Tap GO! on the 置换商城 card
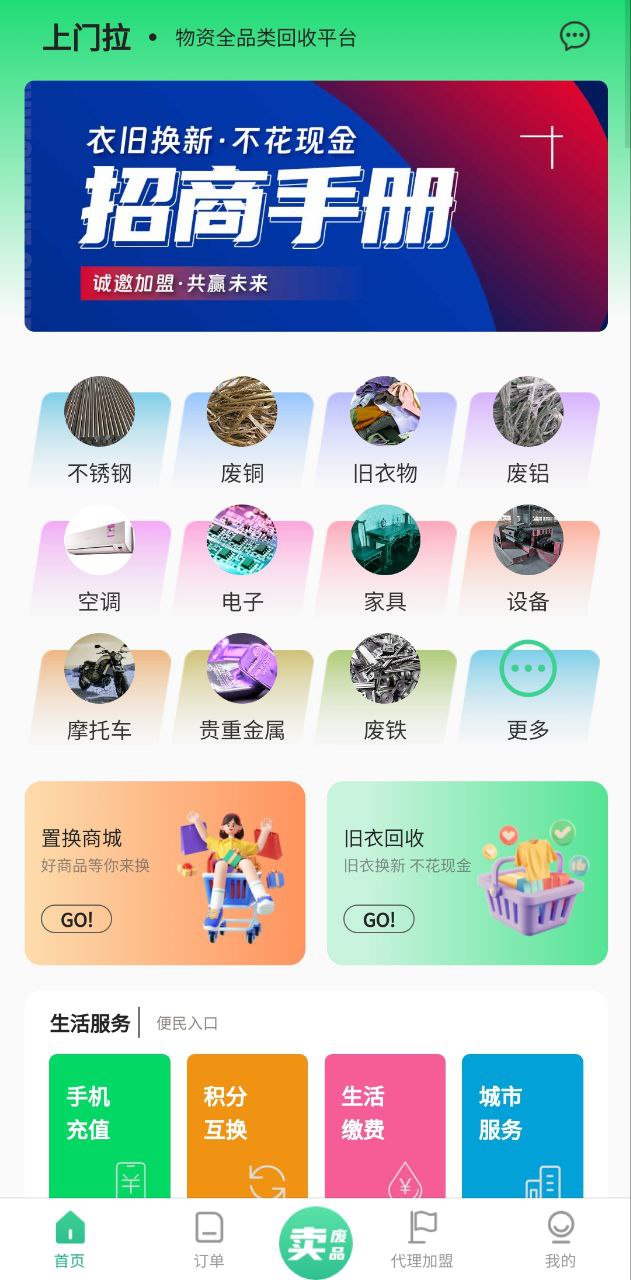Image resolution: width=631 pixels, height=1280 pixels. coord(76,919)
